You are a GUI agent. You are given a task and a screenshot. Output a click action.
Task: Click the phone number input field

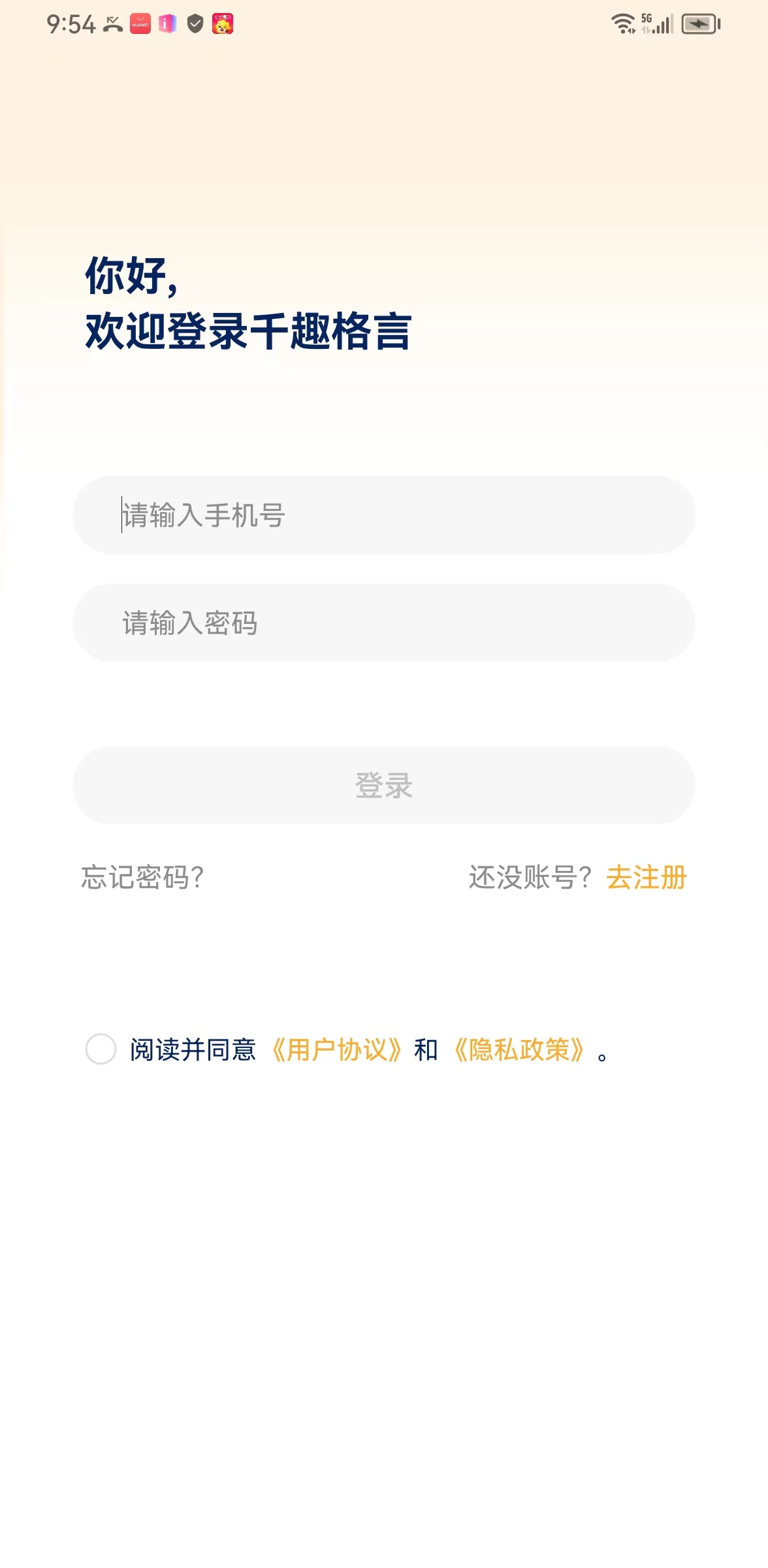[384, 517]
